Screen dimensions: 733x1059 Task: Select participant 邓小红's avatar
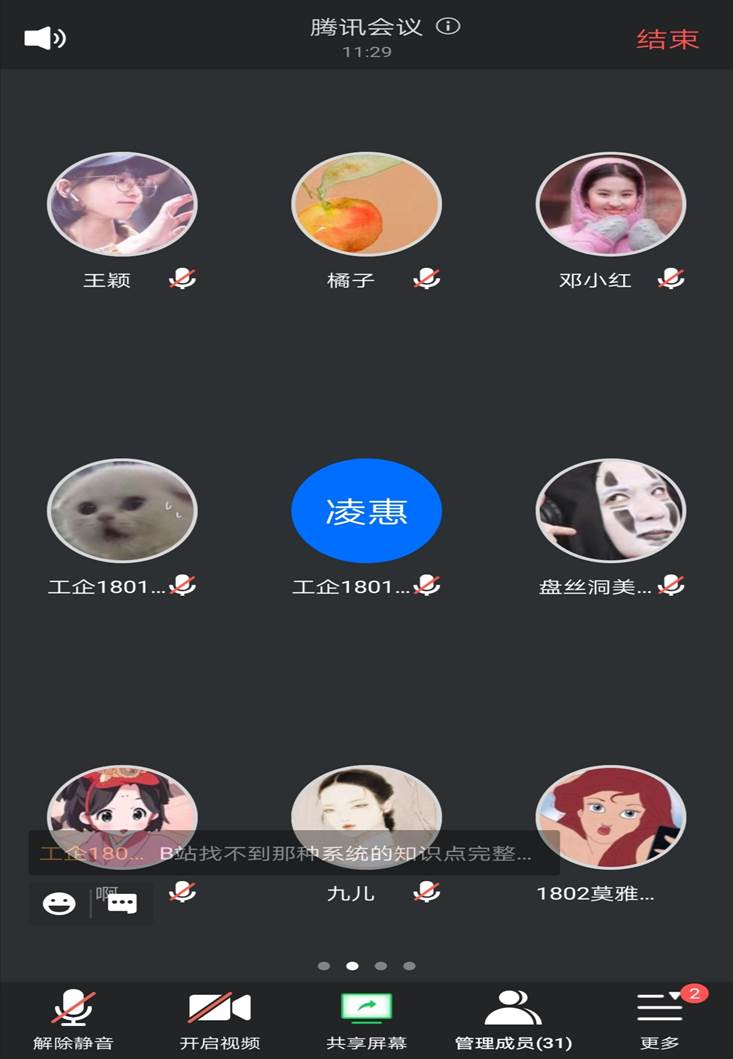coord(610,204)
